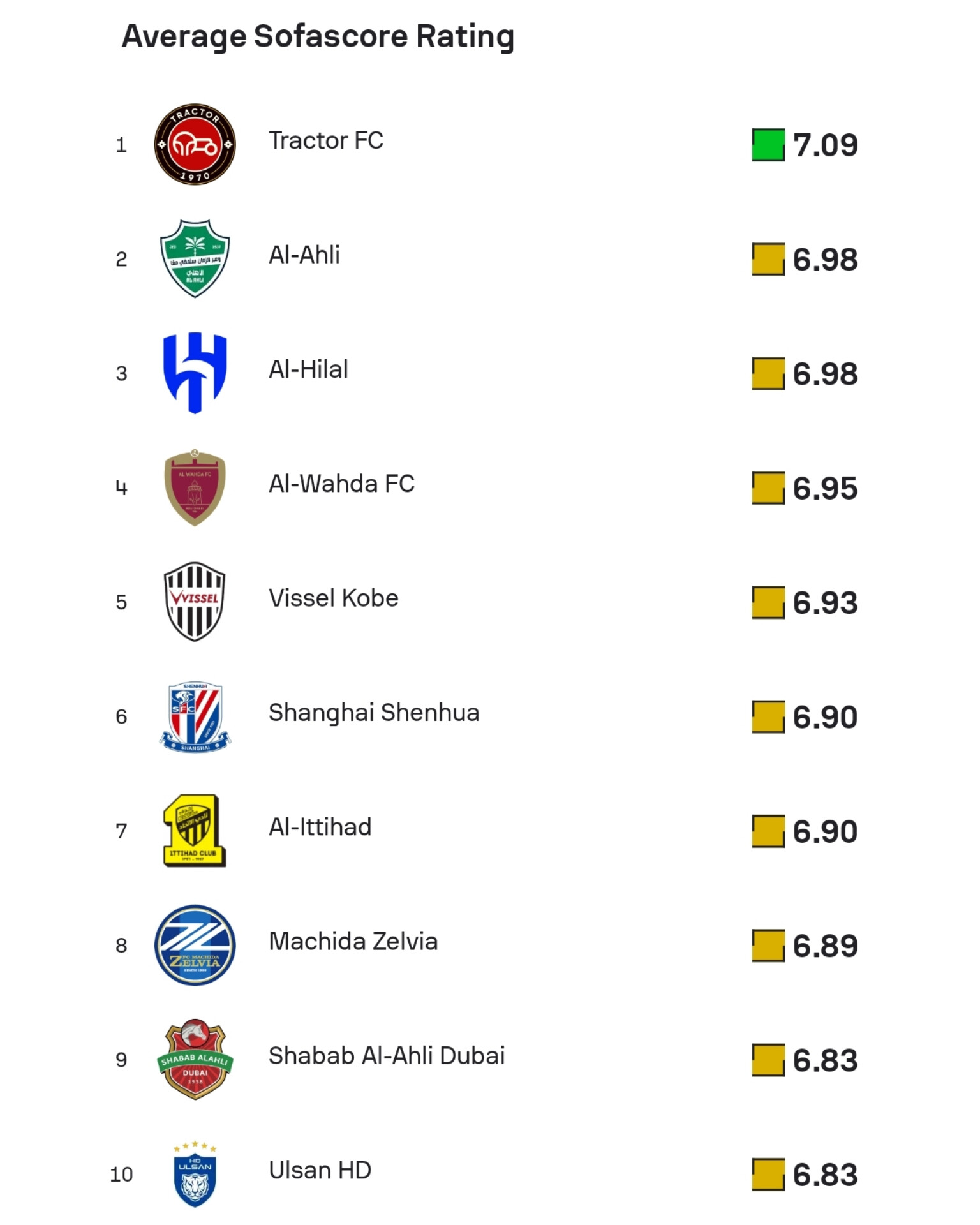Select Al-Ittihad from the ranking
This screenshot has height=1225, width=980.
[320, 828]
